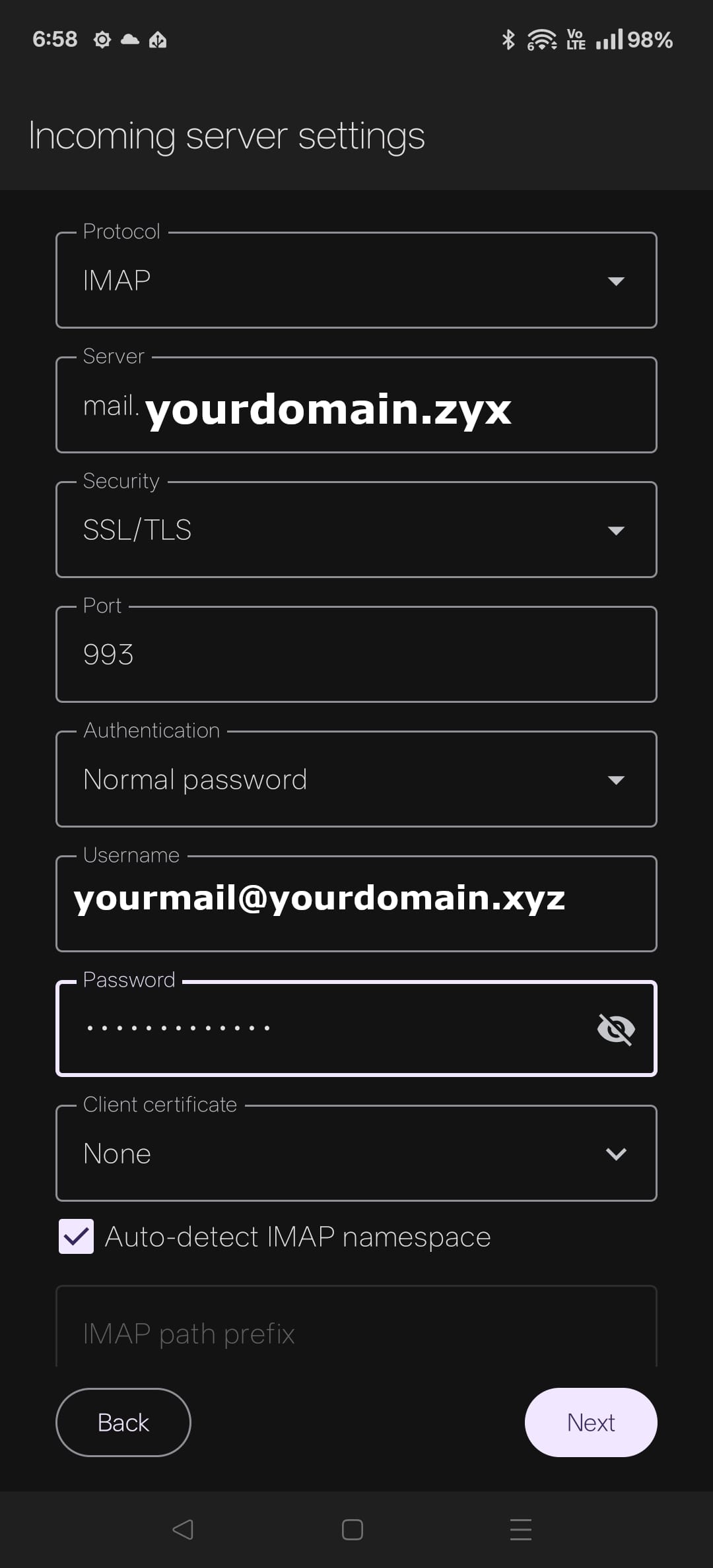Tap the system back arrow
Screen dimensions: 713x1568
(183, 1529)
